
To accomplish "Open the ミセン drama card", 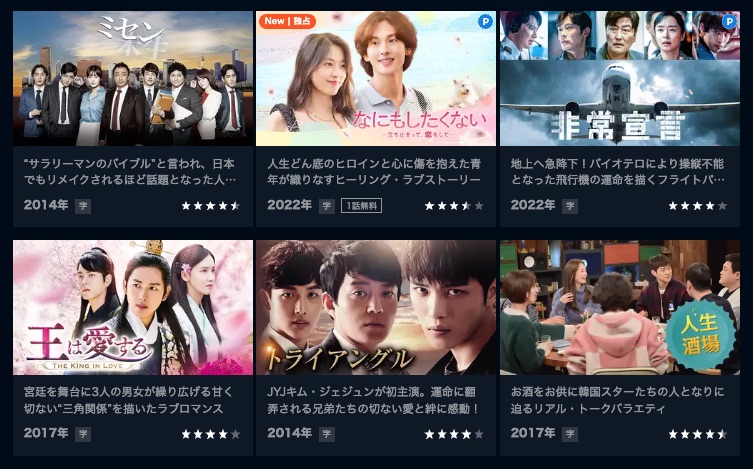I will point(132,80).
